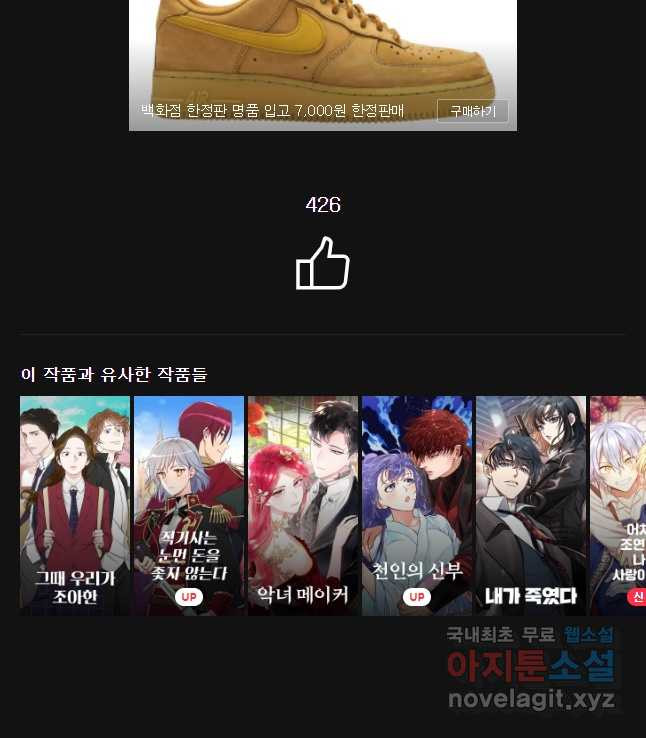The height and width of the screenshot is (738, 646).
Task: Like this episode with the thumbs-up icon
Action: (322, 264)
